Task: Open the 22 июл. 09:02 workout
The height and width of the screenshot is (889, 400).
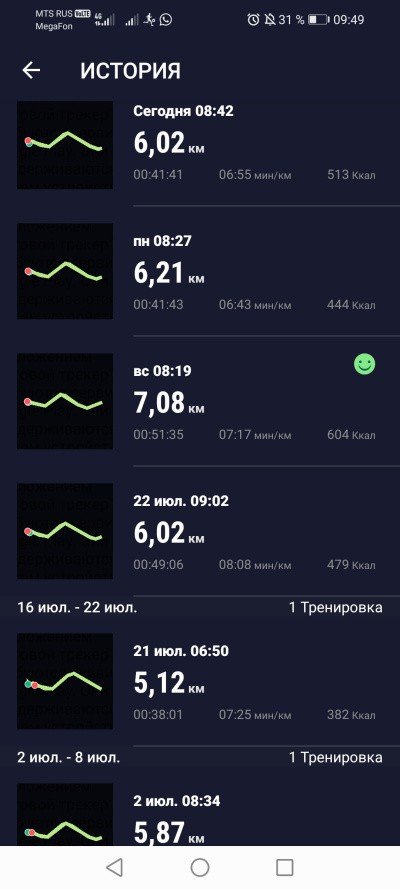Action: pyautogui.click(x=200, y=531)
